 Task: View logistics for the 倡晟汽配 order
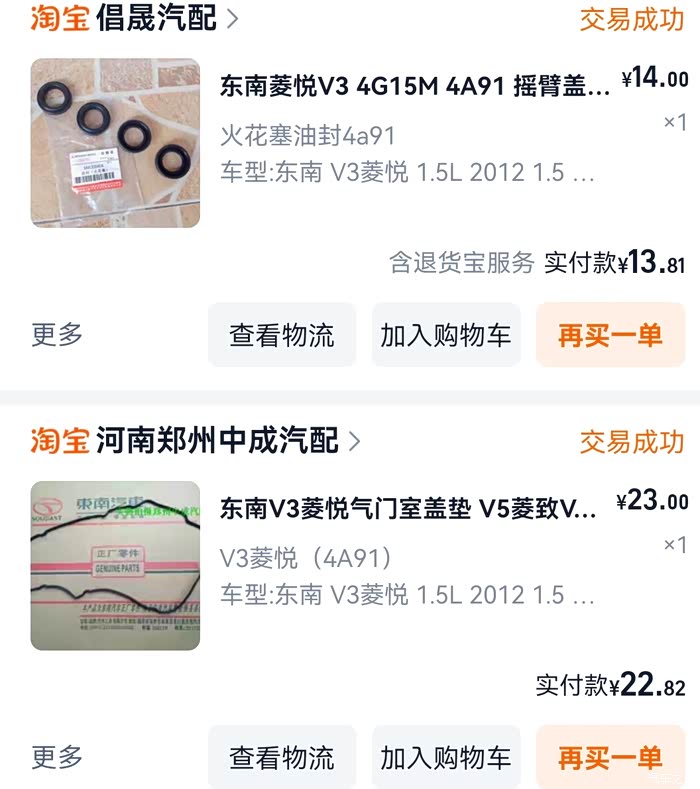(x=282, y=335)
